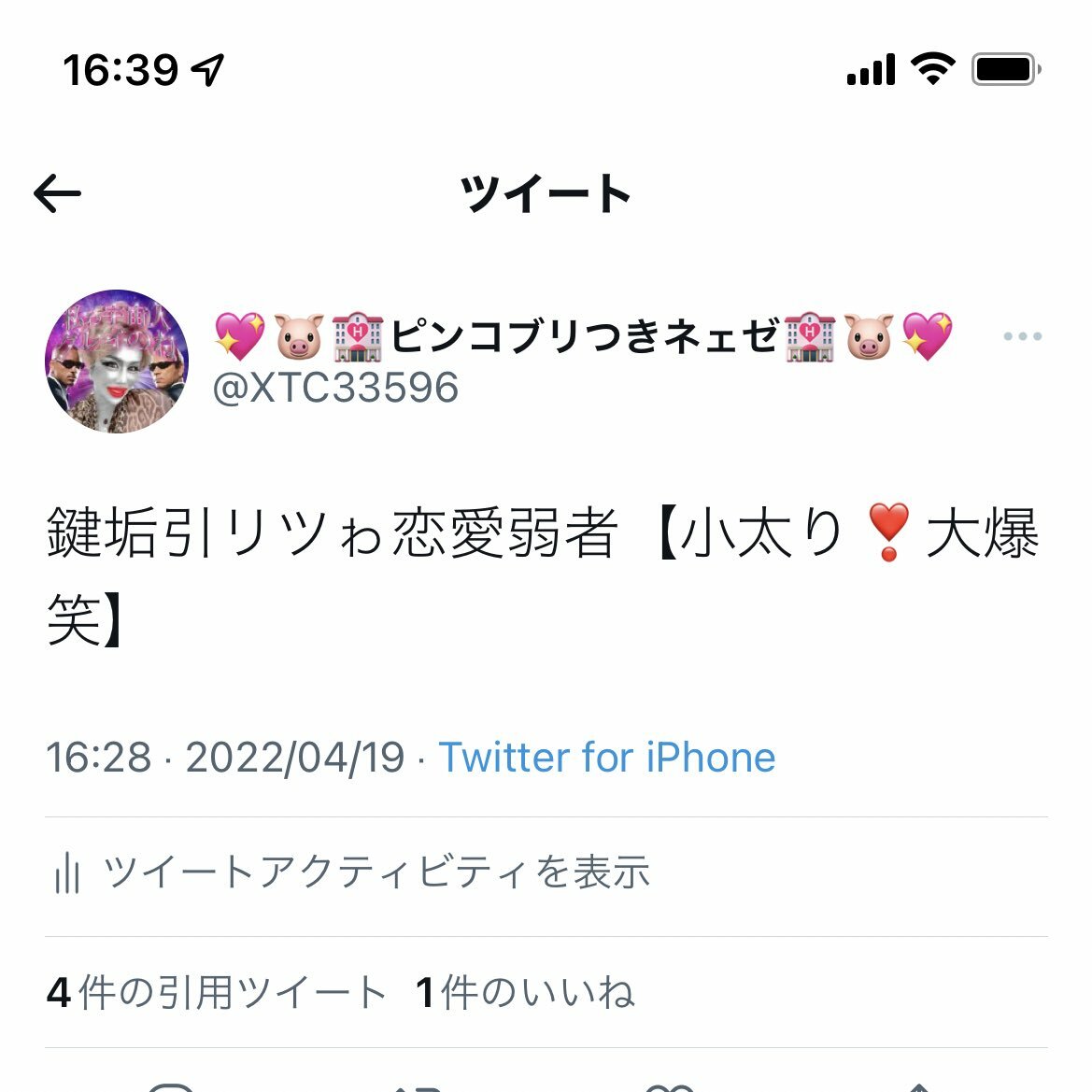Show the 1 like (いいね) list
Image resolution: width=1092 pixels, height=1092 pixels.
(x=525, y=993)
